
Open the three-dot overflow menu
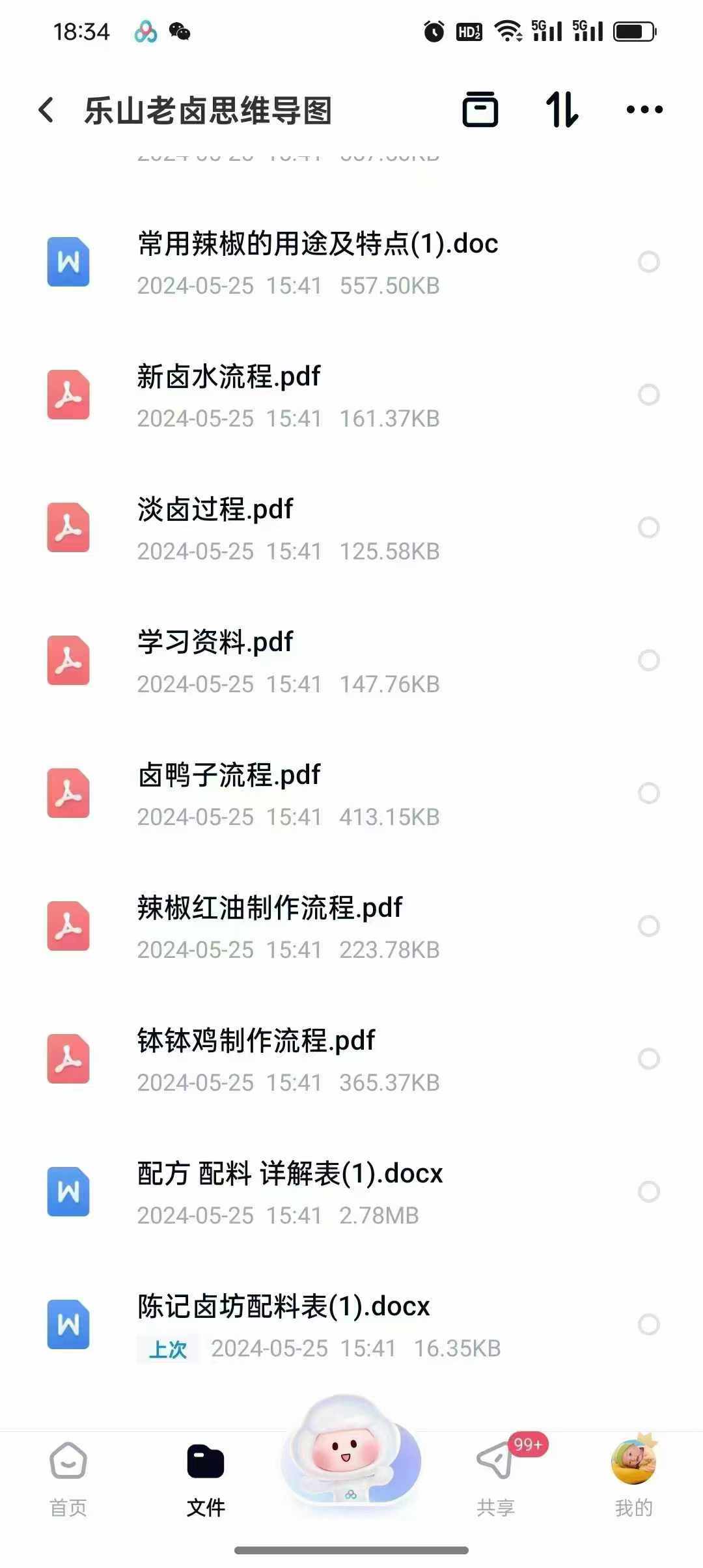pyautogui.click(x=644, y=109)
